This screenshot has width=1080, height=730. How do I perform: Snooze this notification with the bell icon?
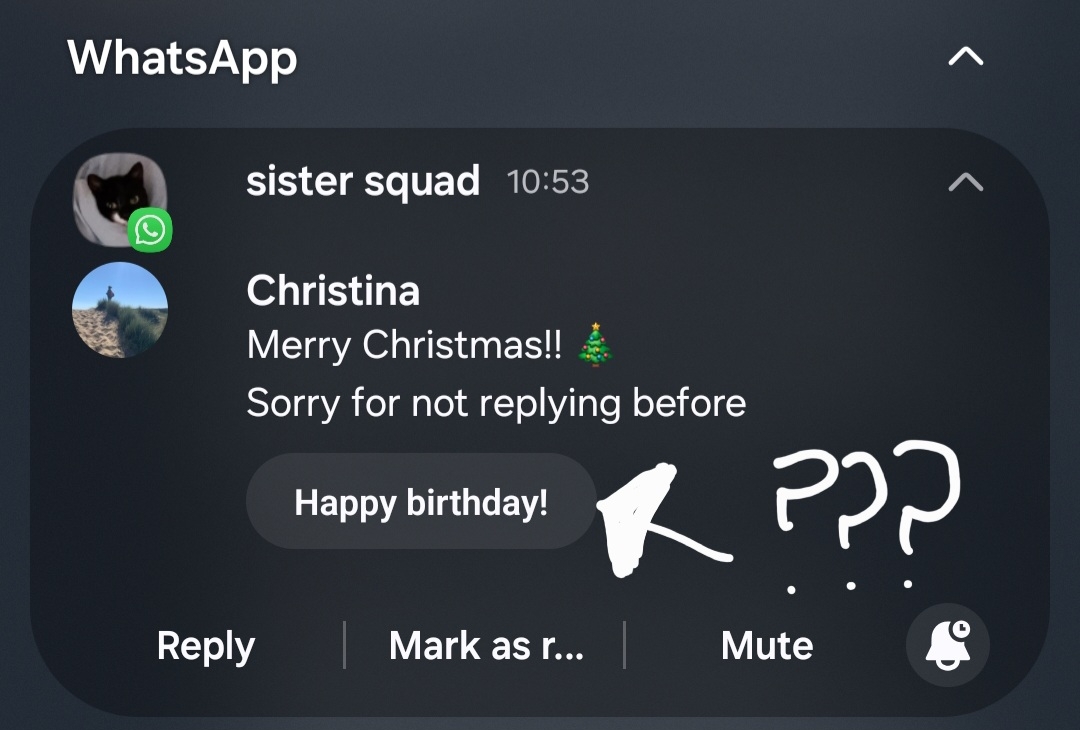coord(947,645)
